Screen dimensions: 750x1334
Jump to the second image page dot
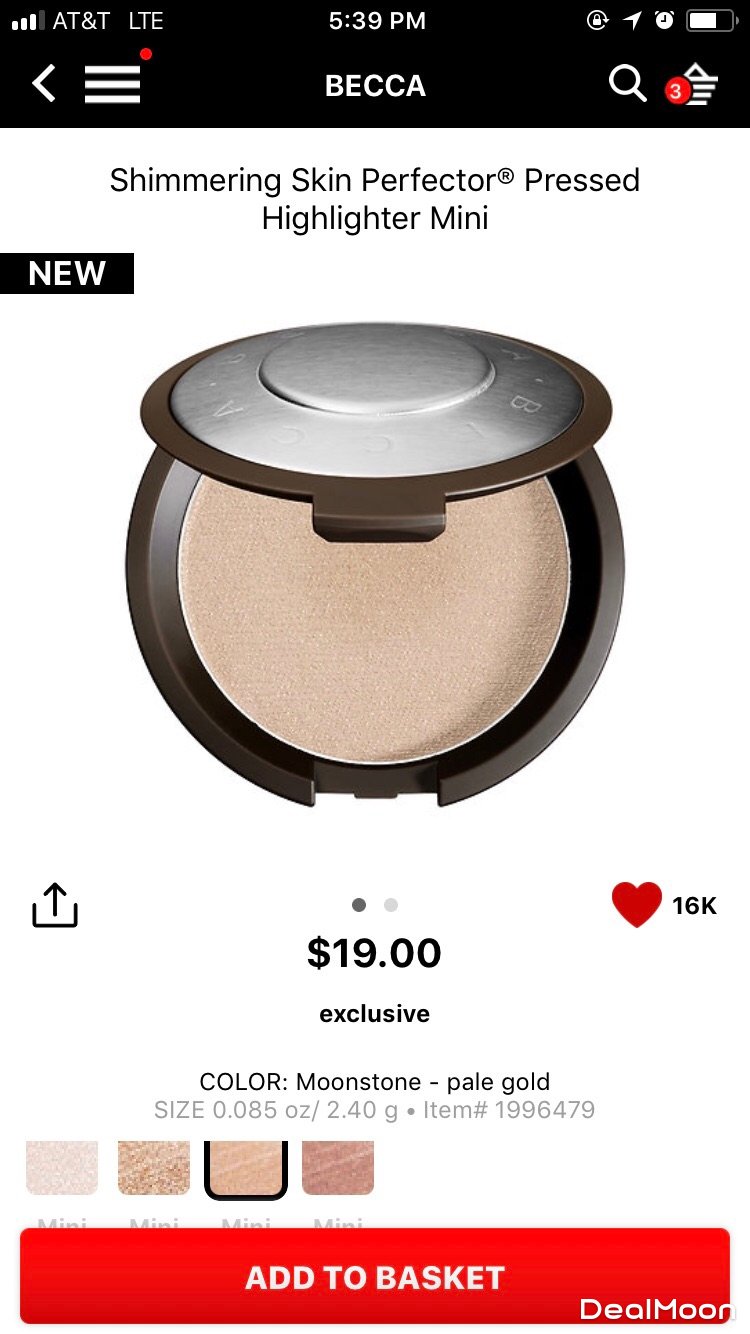pos(391,905)
